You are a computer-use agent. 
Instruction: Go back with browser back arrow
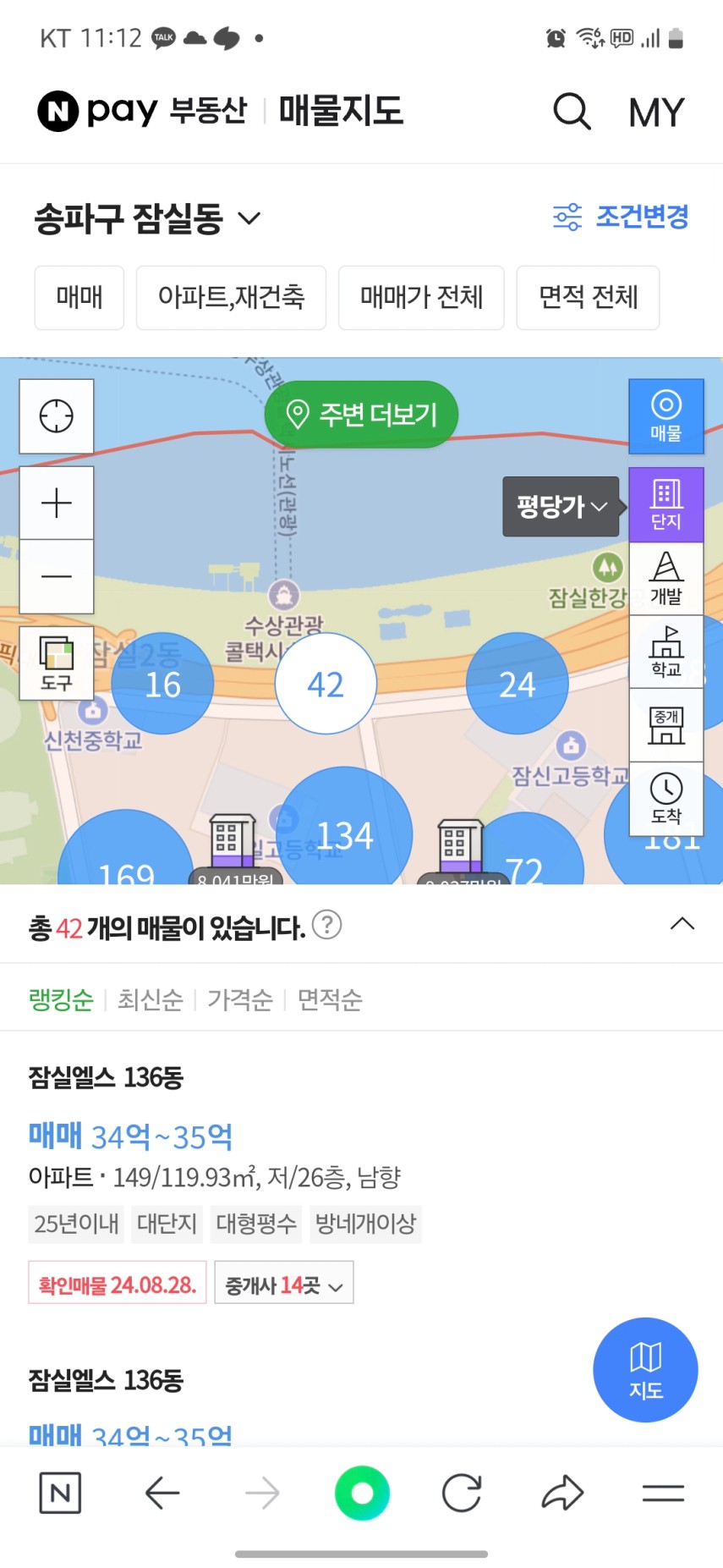pos(162,1494)
